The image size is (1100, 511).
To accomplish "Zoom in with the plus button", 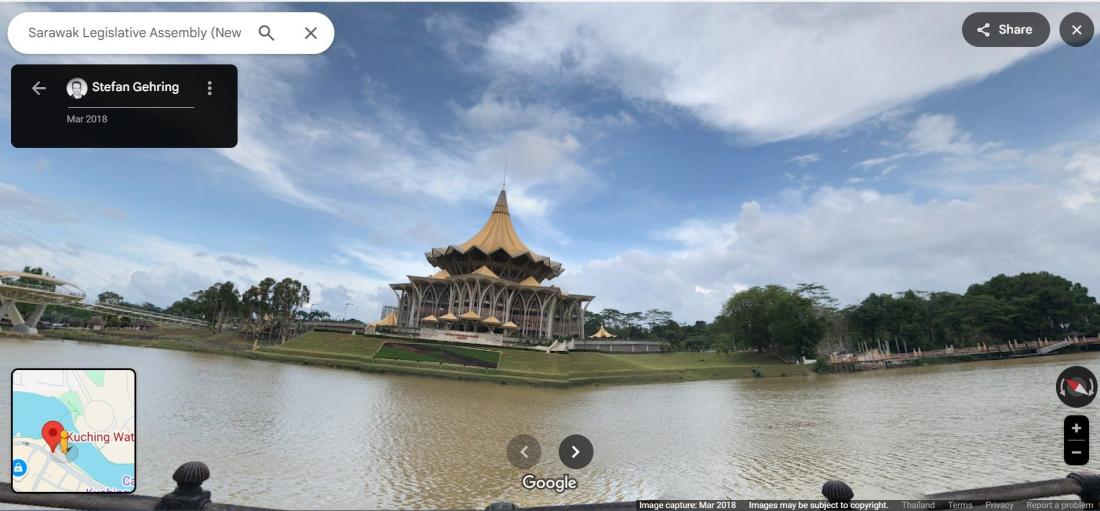I will coord(1076,428).
